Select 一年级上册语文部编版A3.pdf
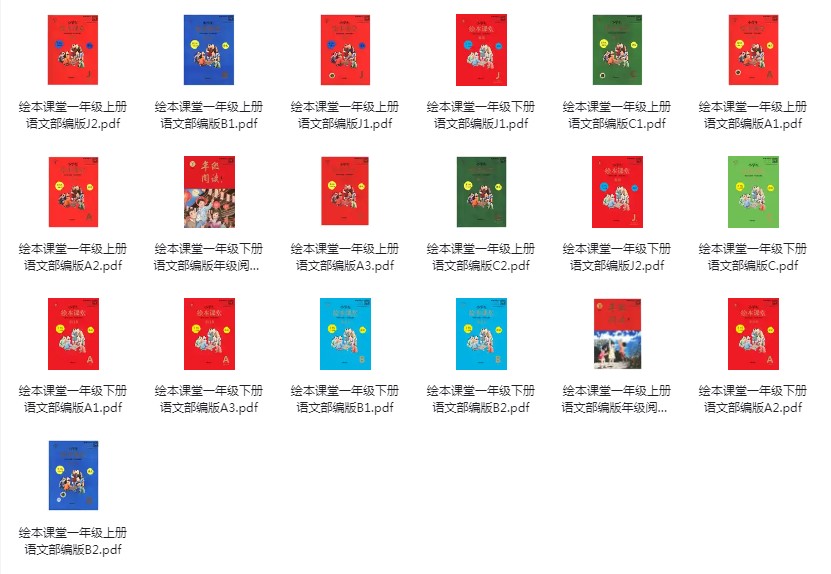 point(345,192)
